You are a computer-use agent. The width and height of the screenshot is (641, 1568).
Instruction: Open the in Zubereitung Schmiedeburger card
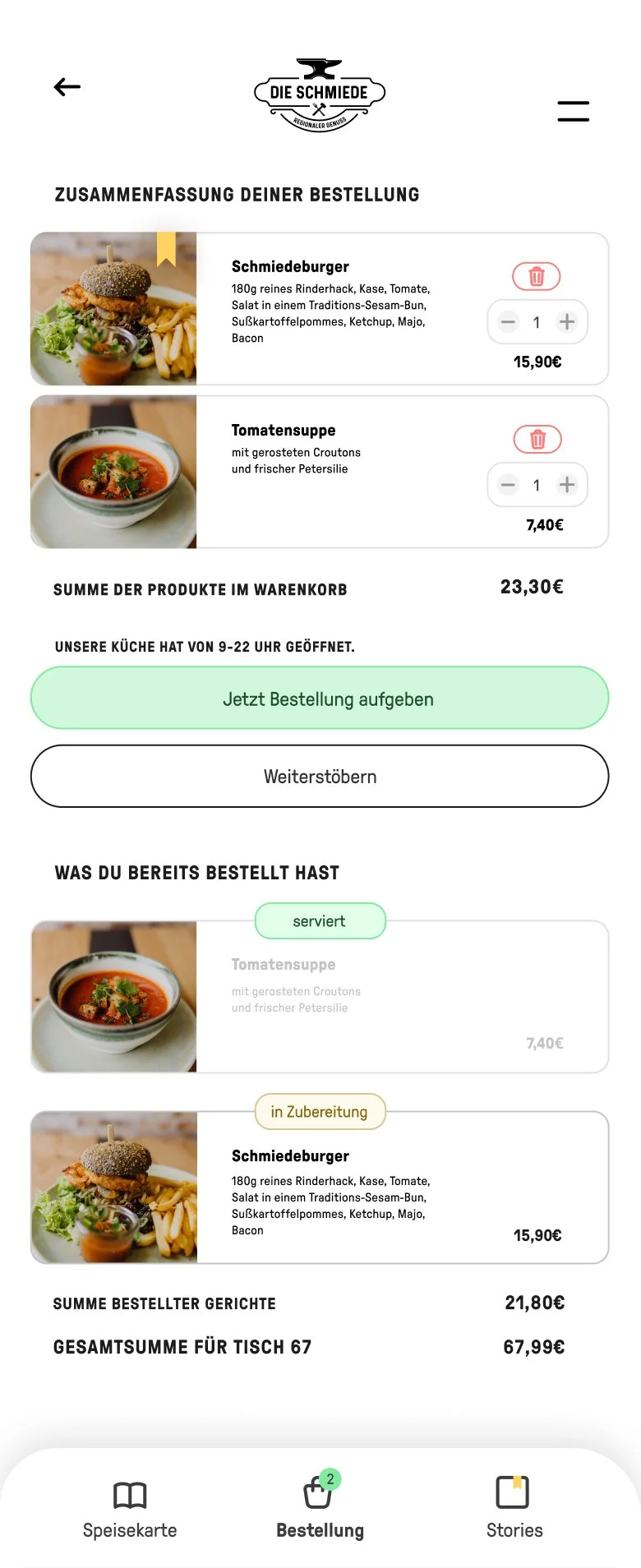320,1188
